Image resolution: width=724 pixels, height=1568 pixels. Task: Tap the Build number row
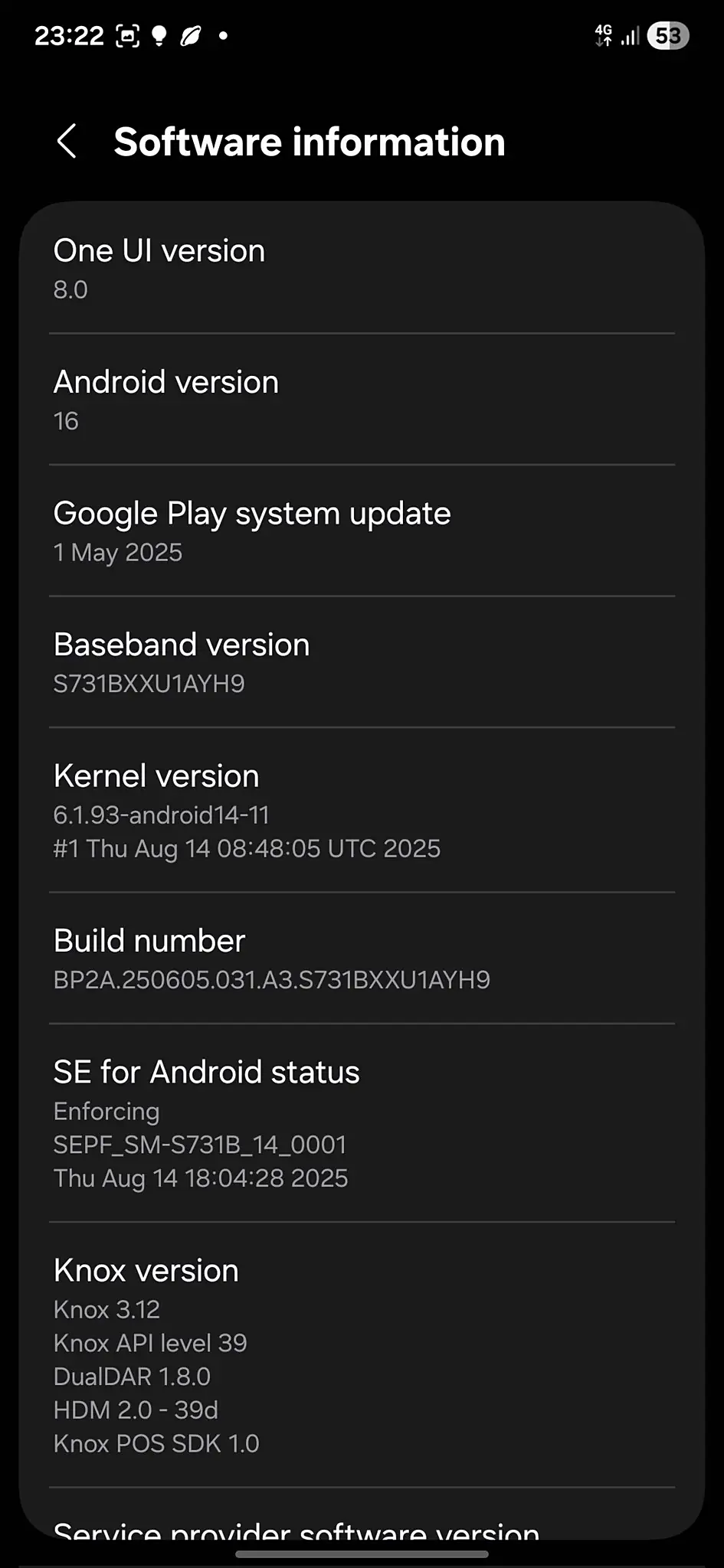coord(362,959)
